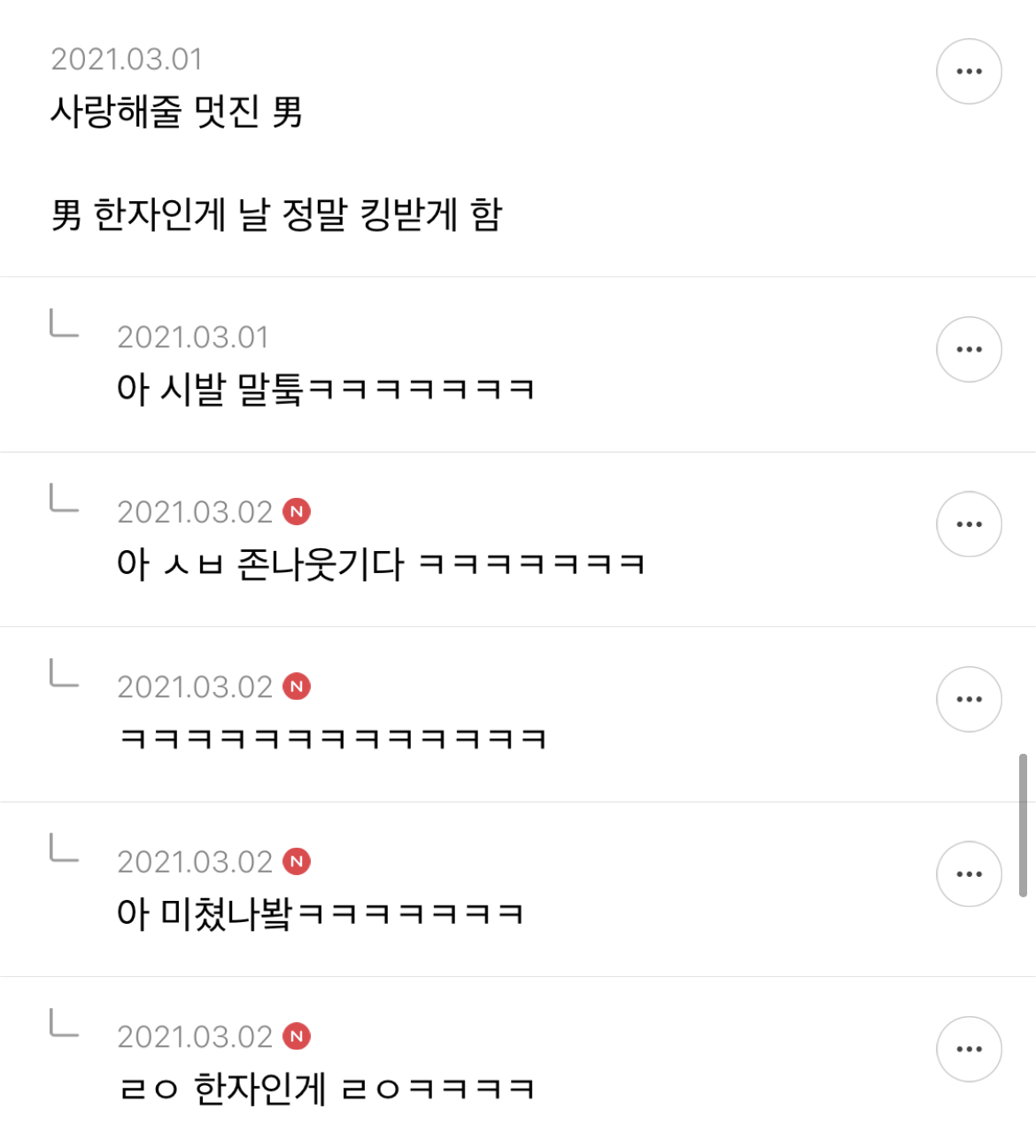This screenshot has width=1036, height=1148.
Task: Open options menu on the '미쳤나봨' comment
Action: point(969,873)
